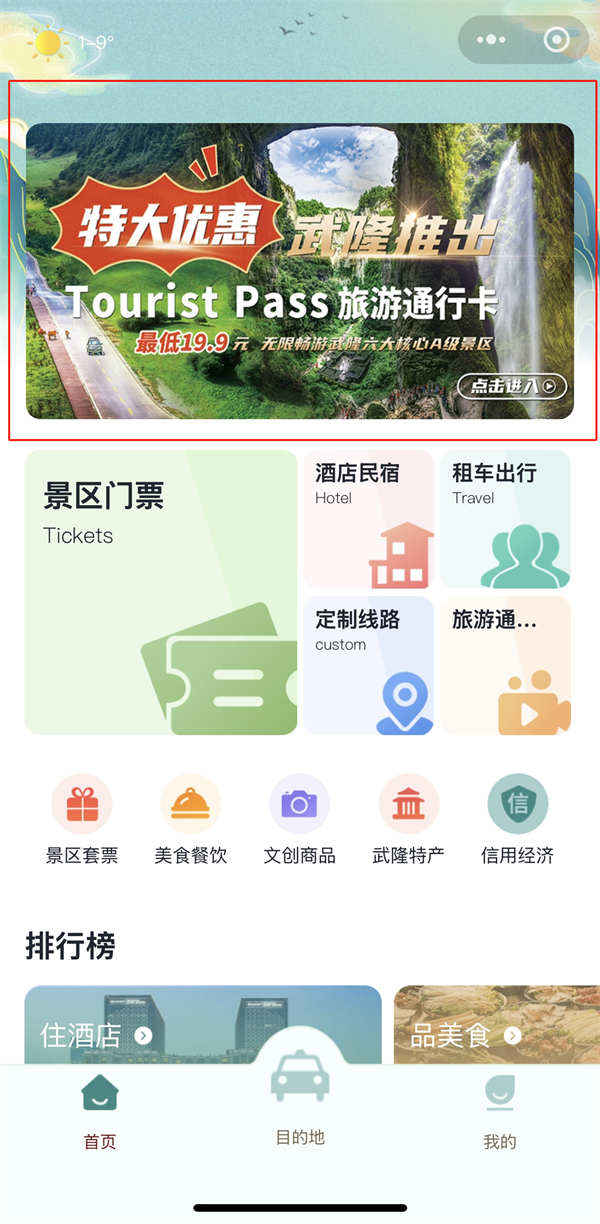The width and height of the screenshot is (600, 1224).
Task: Open 酒店民宿 Hotel card
Action: pos(368,519)
